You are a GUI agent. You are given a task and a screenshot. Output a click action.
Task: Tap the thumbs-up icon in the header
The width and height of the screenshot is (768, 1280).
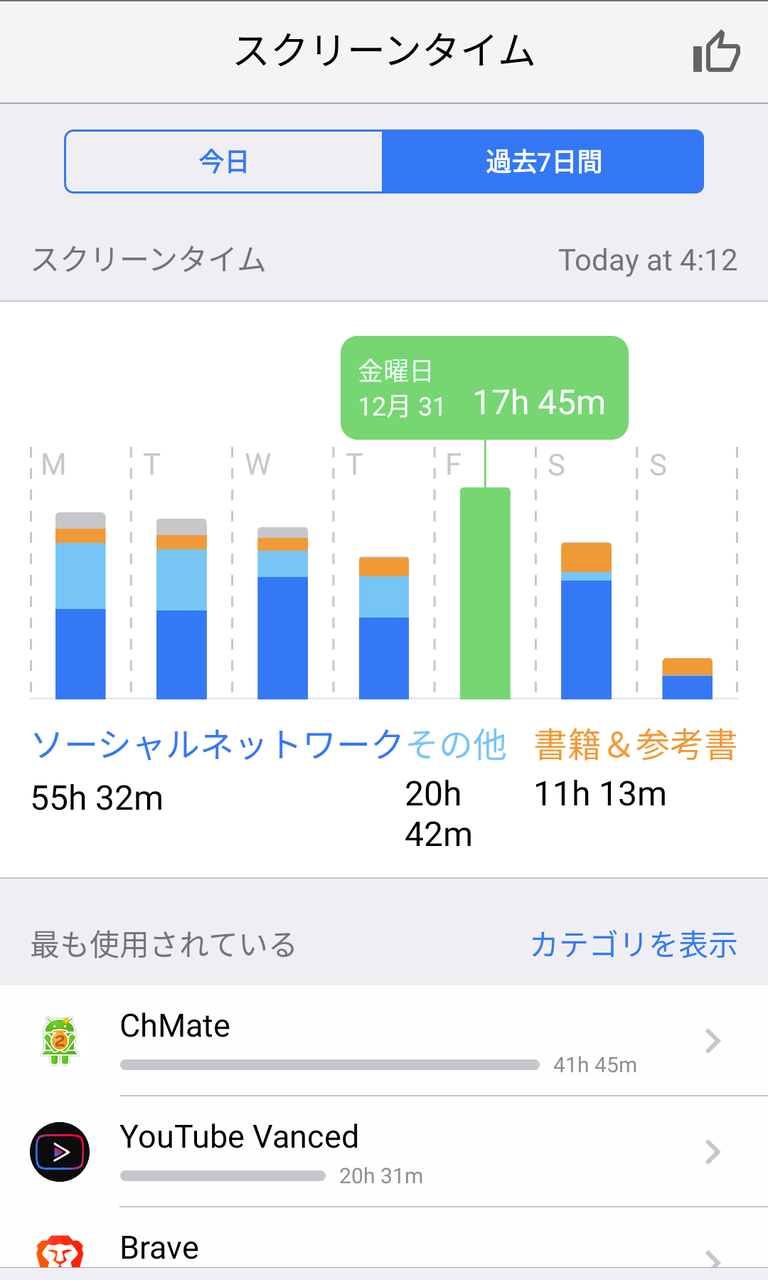pos(716,52)
